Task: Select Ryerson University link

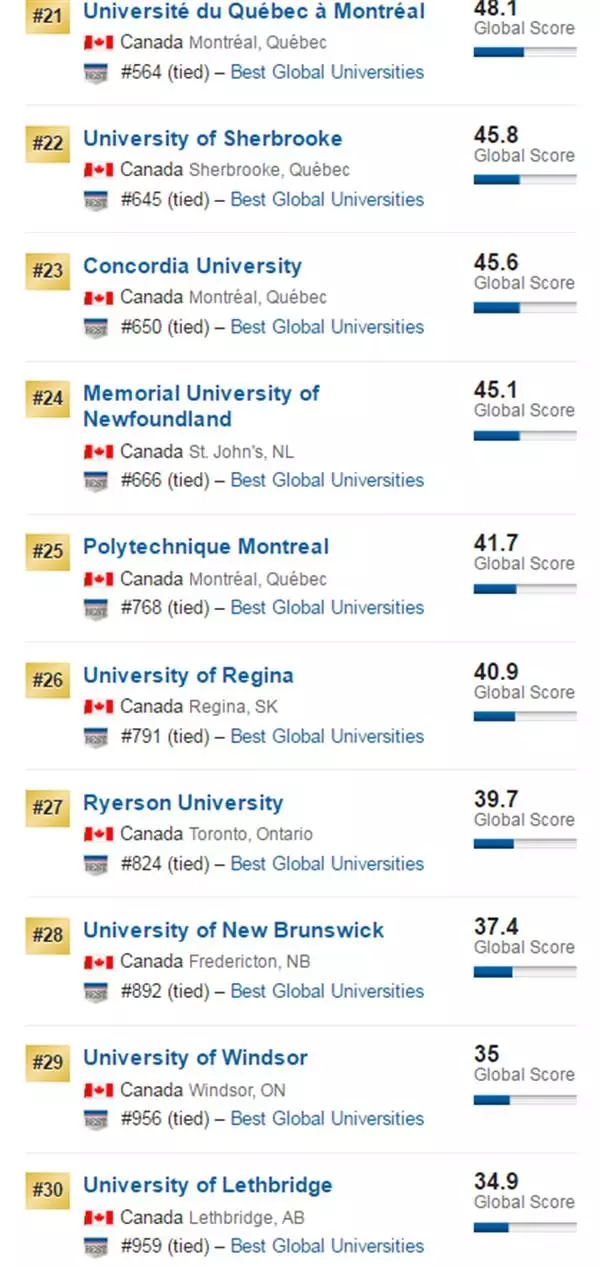Action: click(183, 803)
